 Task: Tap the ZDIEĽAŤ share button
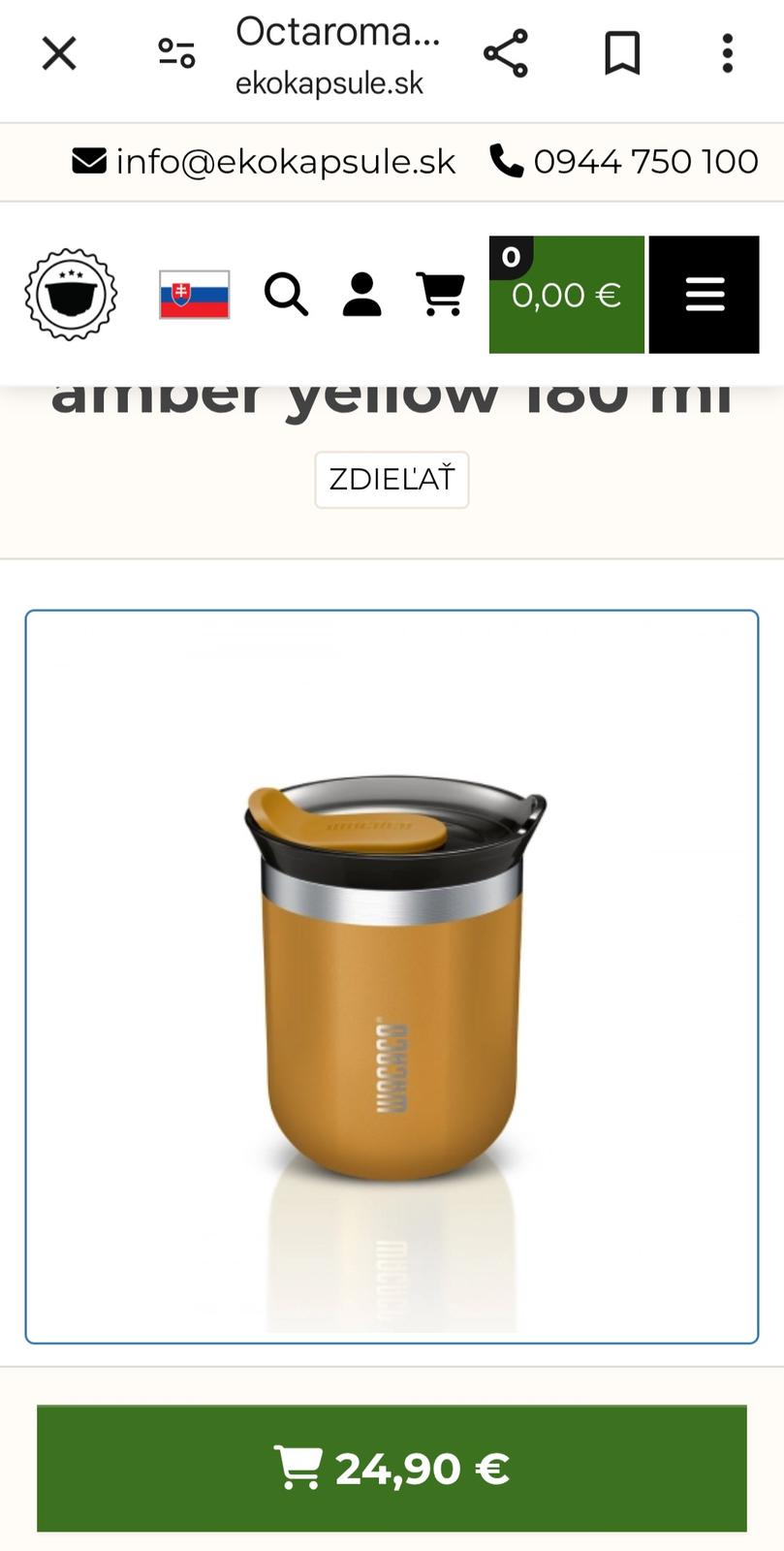pos(392,480)
